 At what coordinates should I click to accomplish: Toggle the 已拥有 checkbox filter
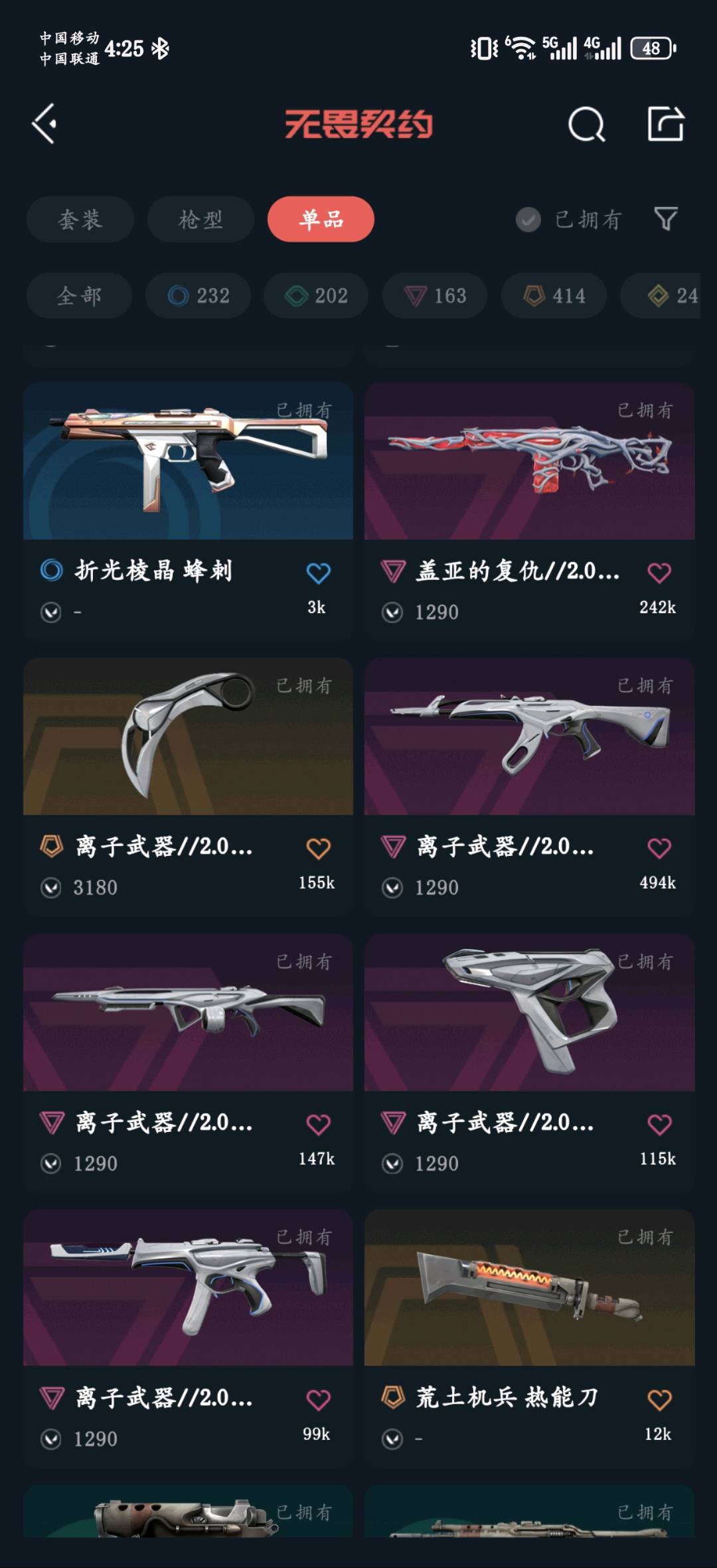[x=569, y=220]
